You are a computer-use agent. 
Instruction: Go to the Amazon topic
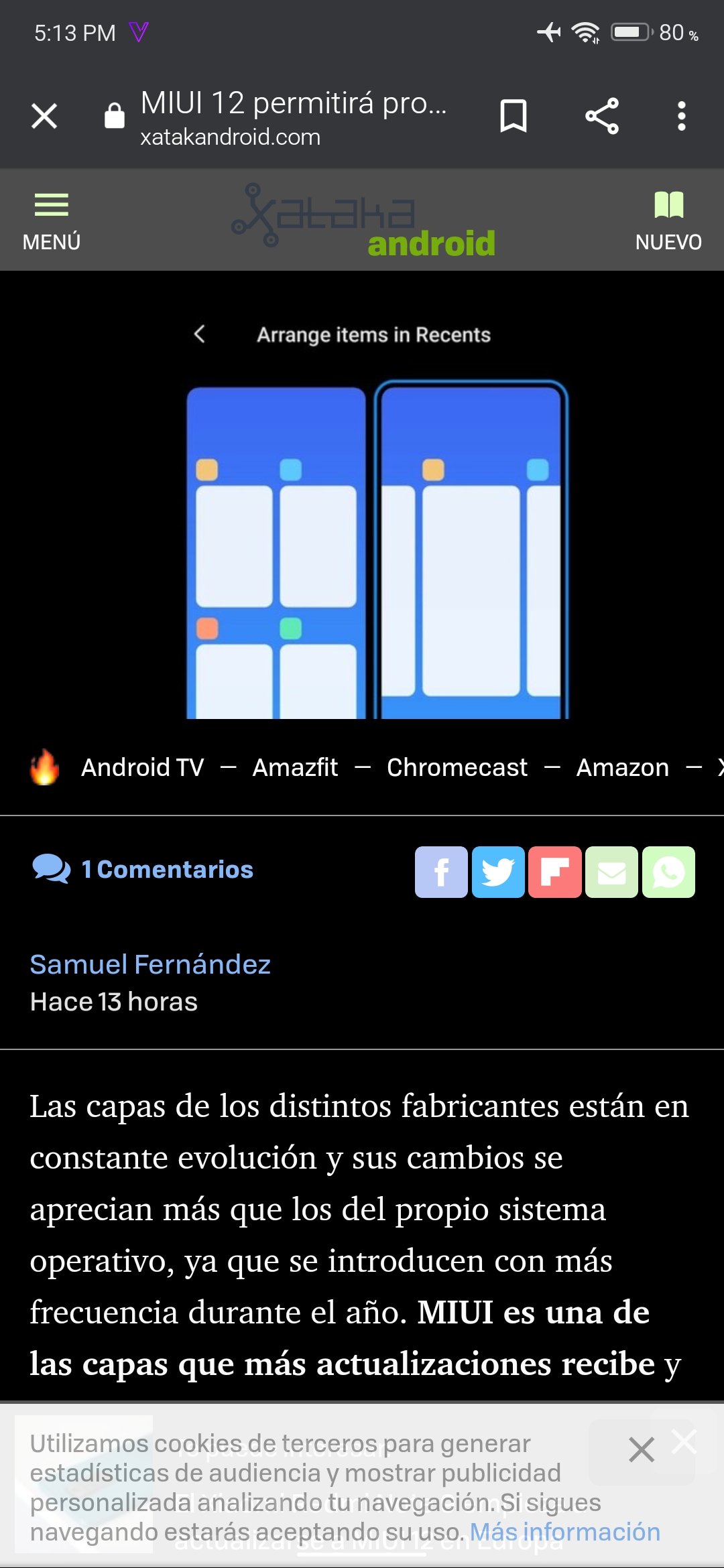(623, 767)
